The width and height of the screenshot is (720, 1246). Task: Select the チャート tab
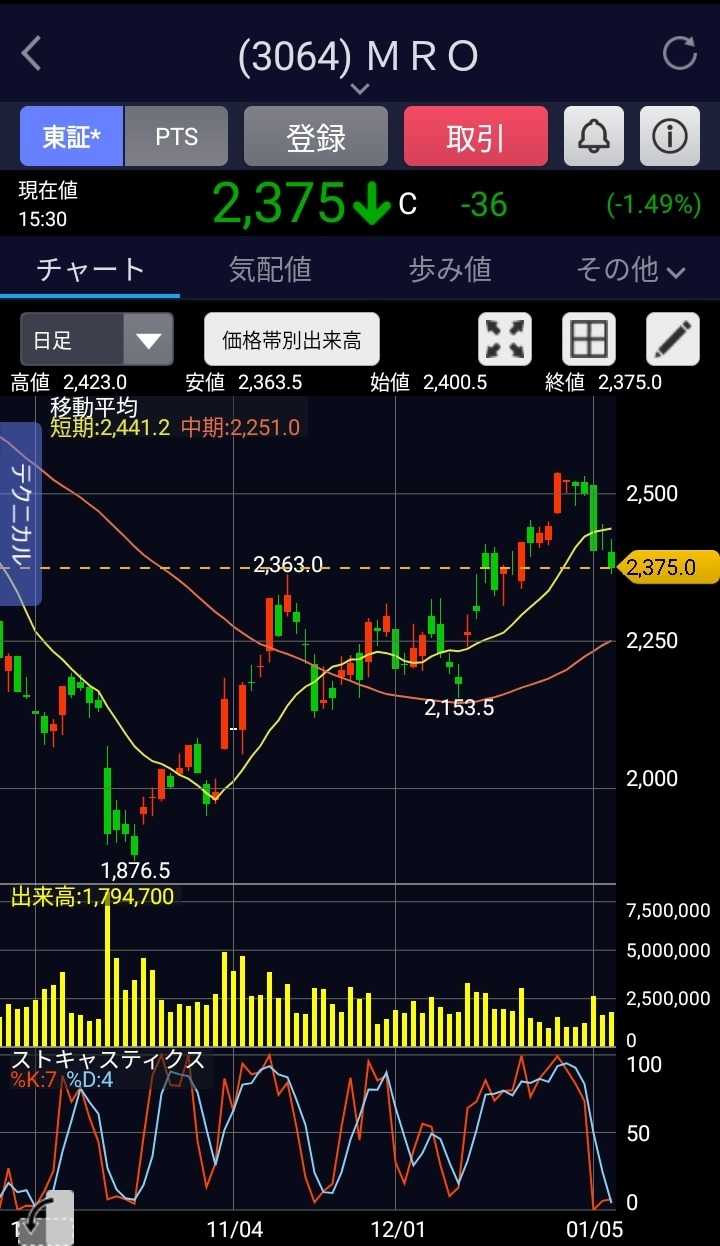[90, 269]
